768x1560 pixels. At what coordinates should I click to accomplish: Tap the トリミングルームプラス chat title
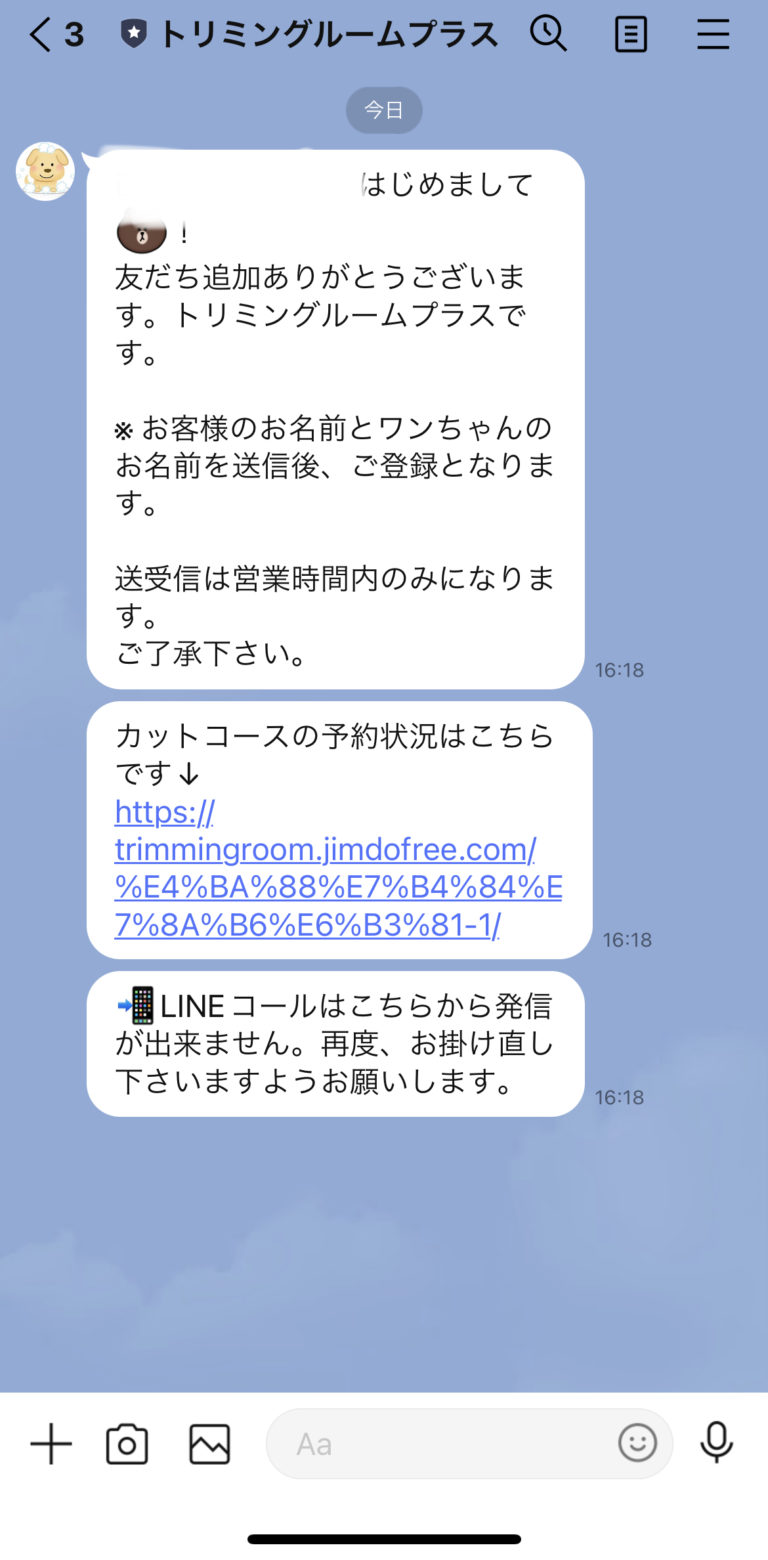(x=330, y=33)
